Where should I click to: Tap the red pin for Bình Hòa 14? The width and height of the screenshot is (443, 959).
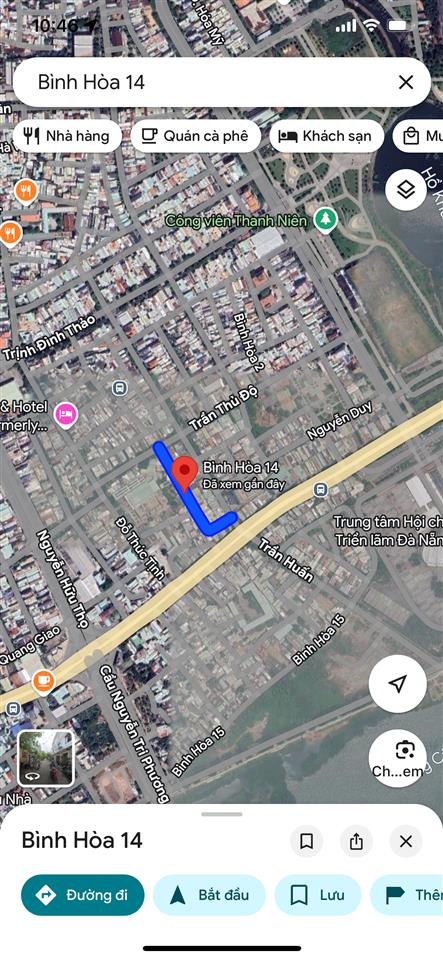click(x=184, y=475)
